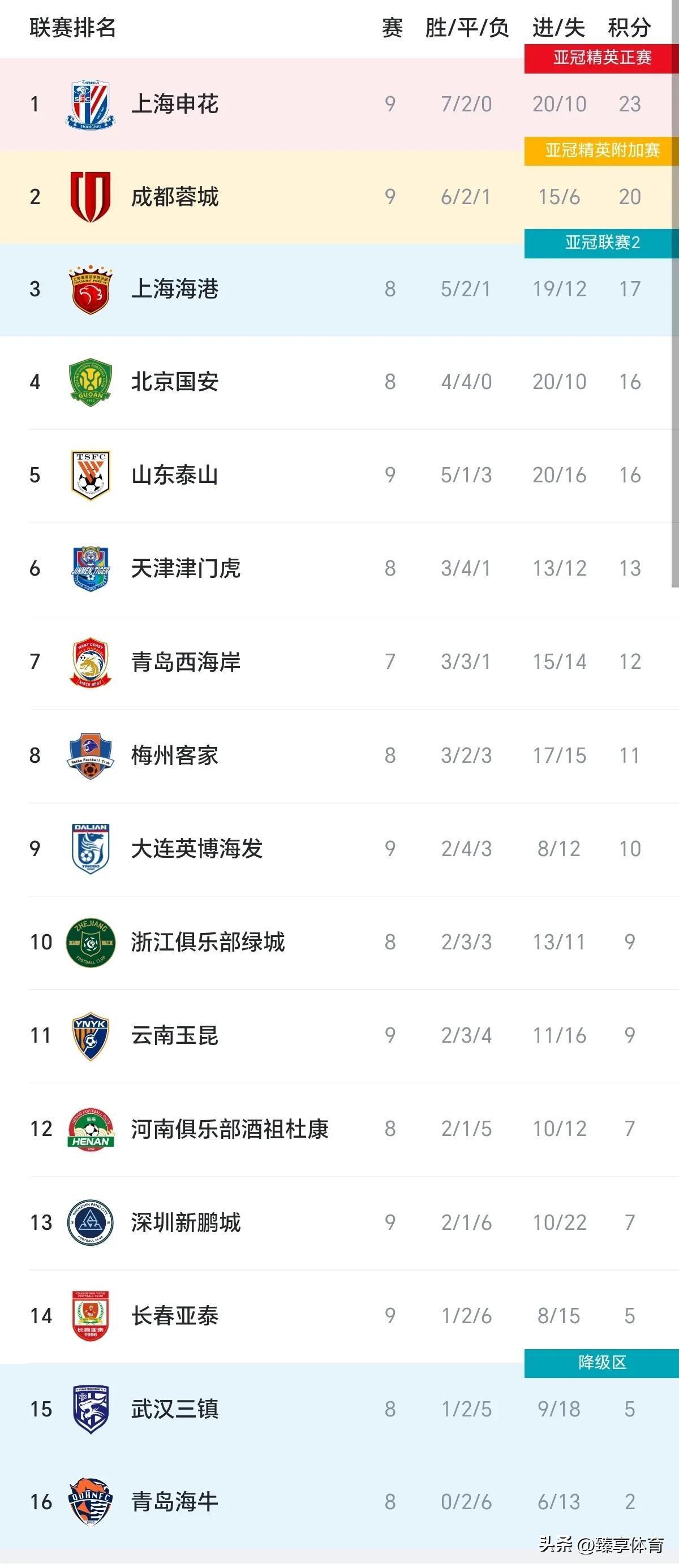Select 深圳新鹏城 in the standings

[x=186, y=1223]
